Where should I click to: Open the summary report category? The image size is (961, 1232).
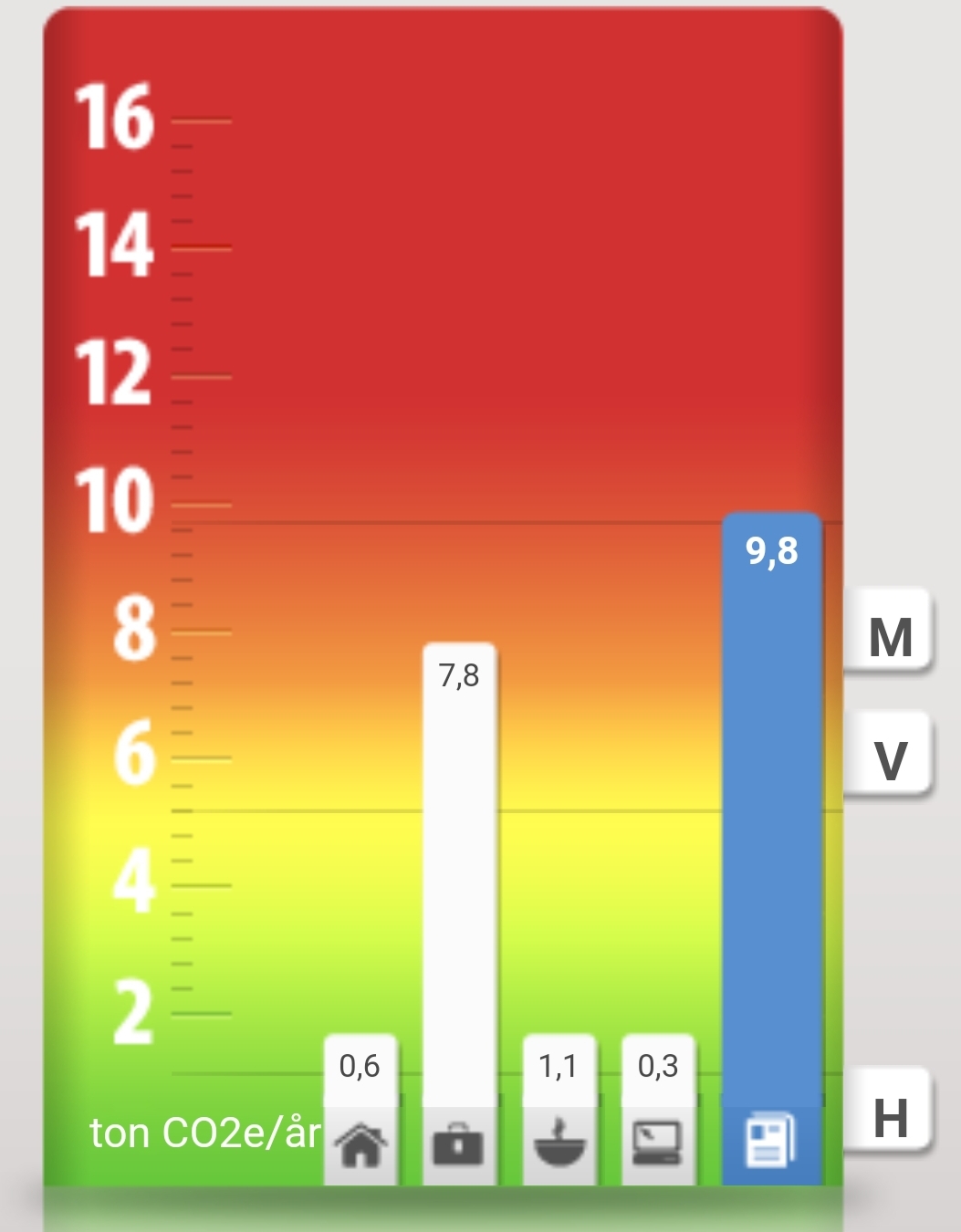coord(771,1143)
